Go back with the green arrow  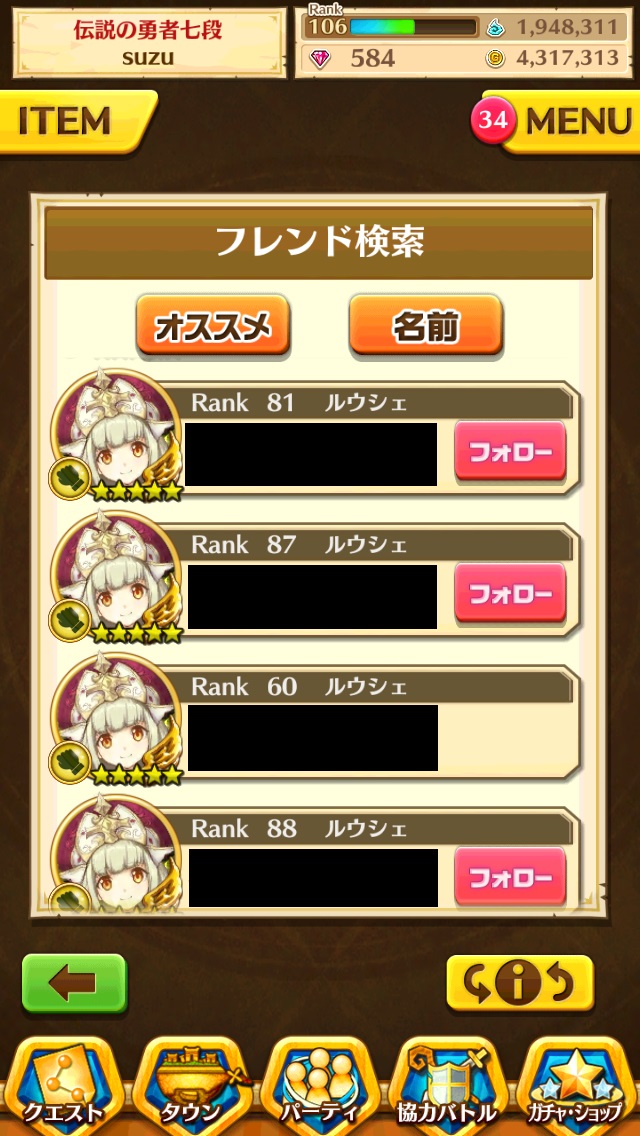point(74,983)
